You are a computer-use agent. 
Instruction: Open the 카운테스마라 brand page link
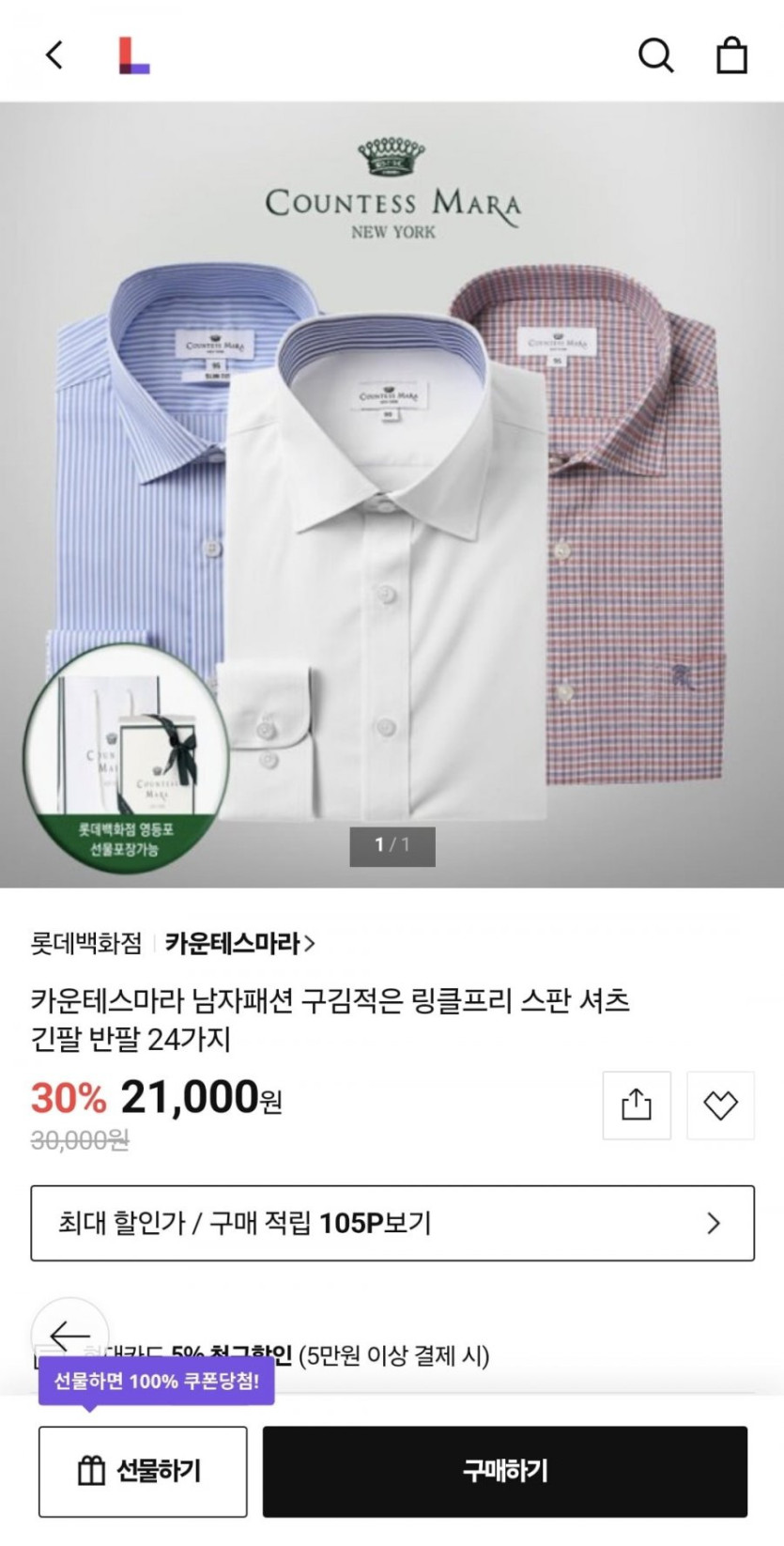tap(239, 943)
